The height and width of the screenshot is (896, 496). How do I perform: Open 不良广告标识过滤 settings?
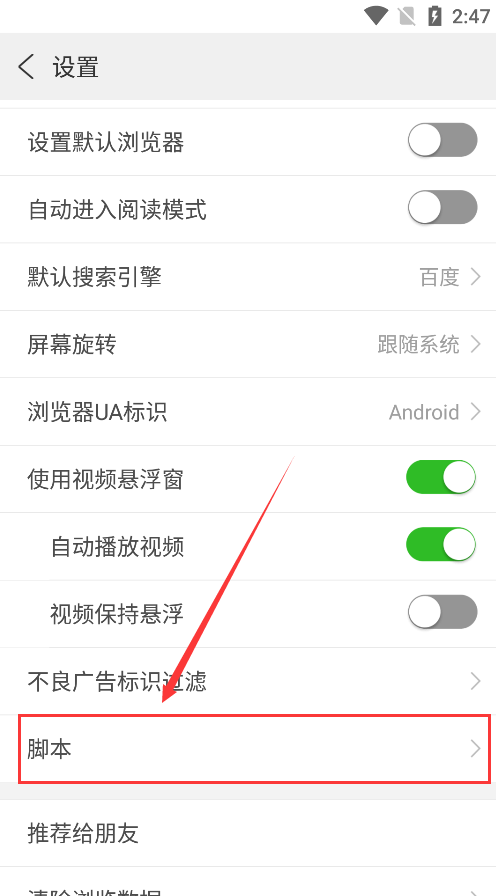[248, 681]
